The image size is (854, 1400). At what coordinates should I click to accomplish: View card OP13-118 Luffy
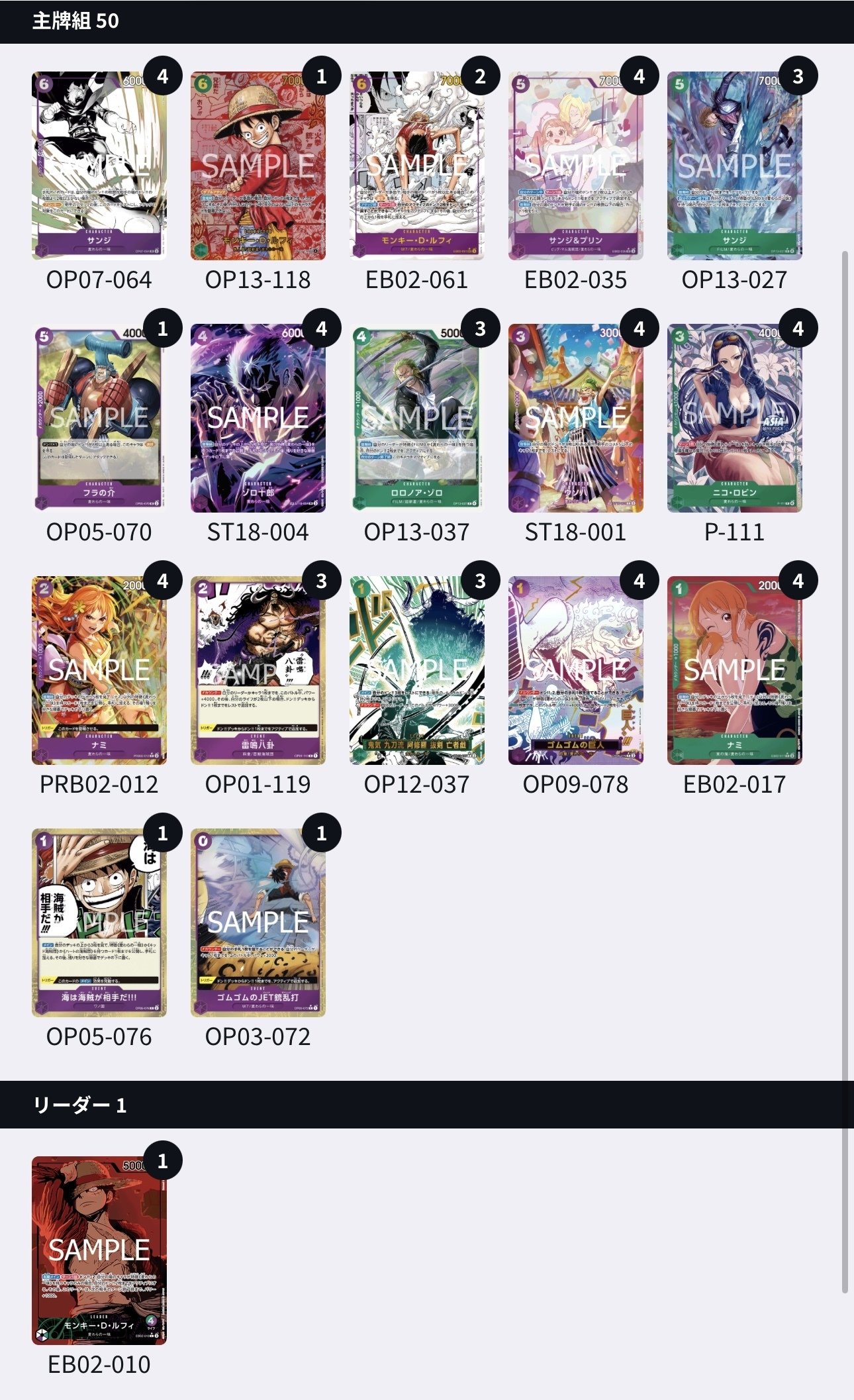point(258,166)
